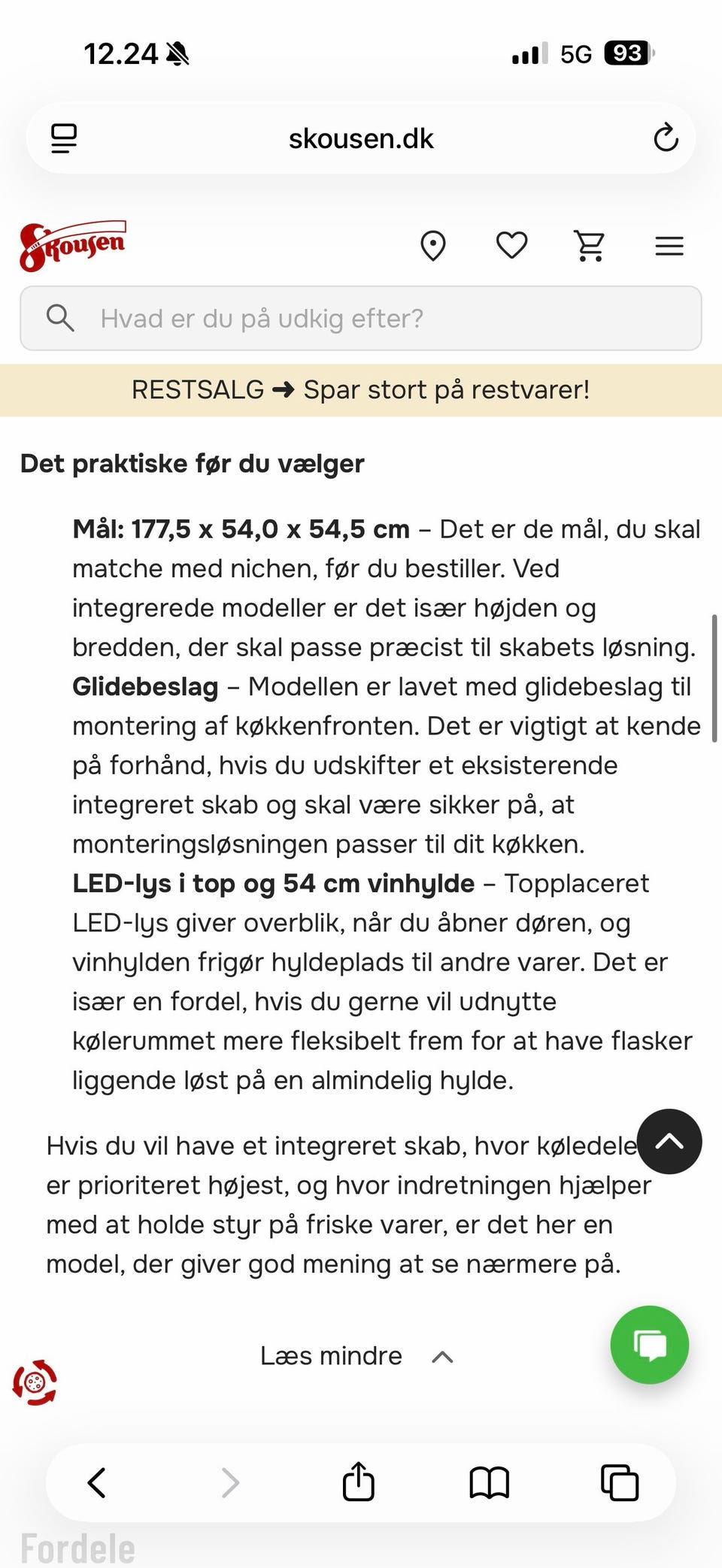Open the RESTSALG restvarer banner
Image resolution: width=722 pixels, height=1568 pixels.
click(x=361, y=390)
